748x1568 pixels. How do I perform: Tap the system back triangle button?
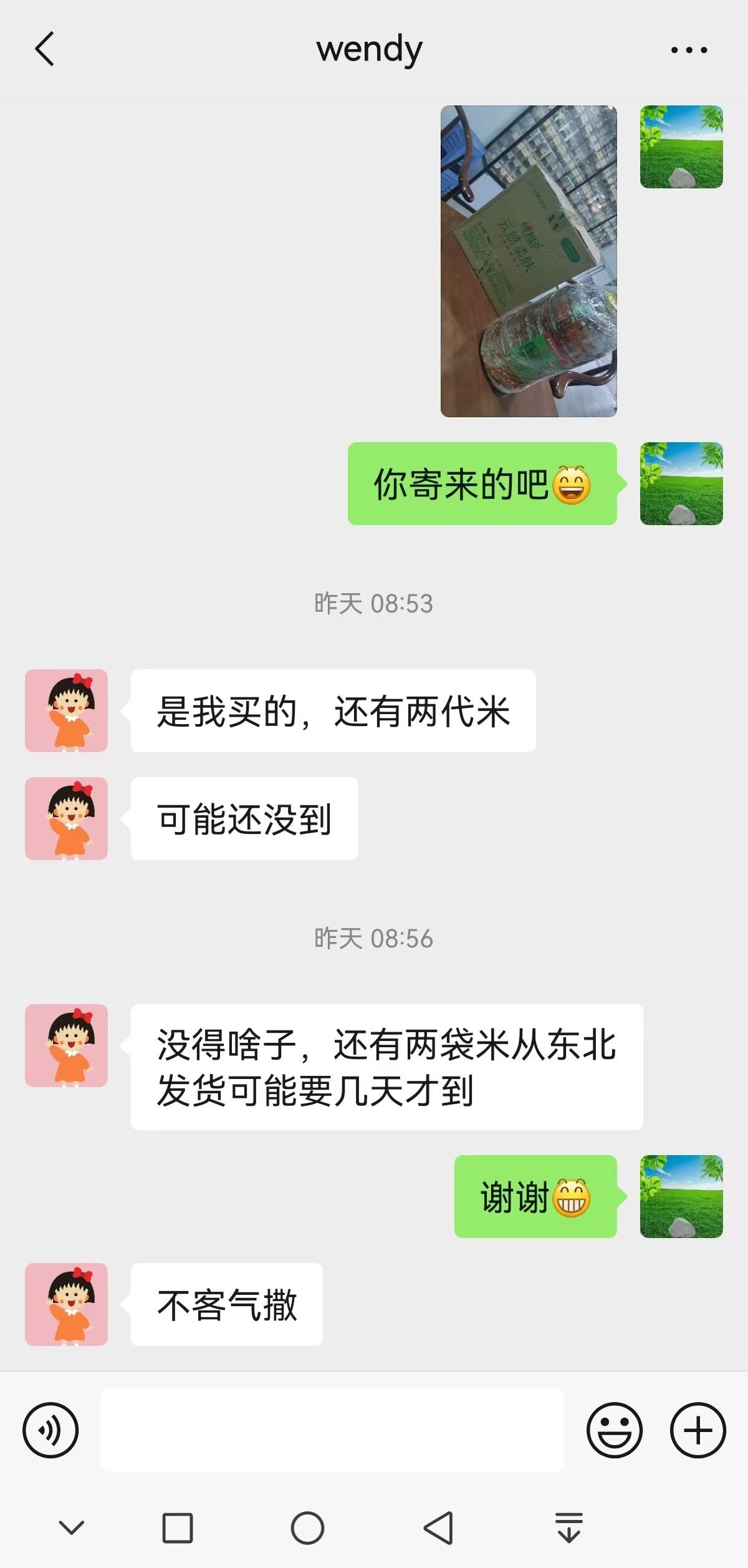tap(438, 1528)
